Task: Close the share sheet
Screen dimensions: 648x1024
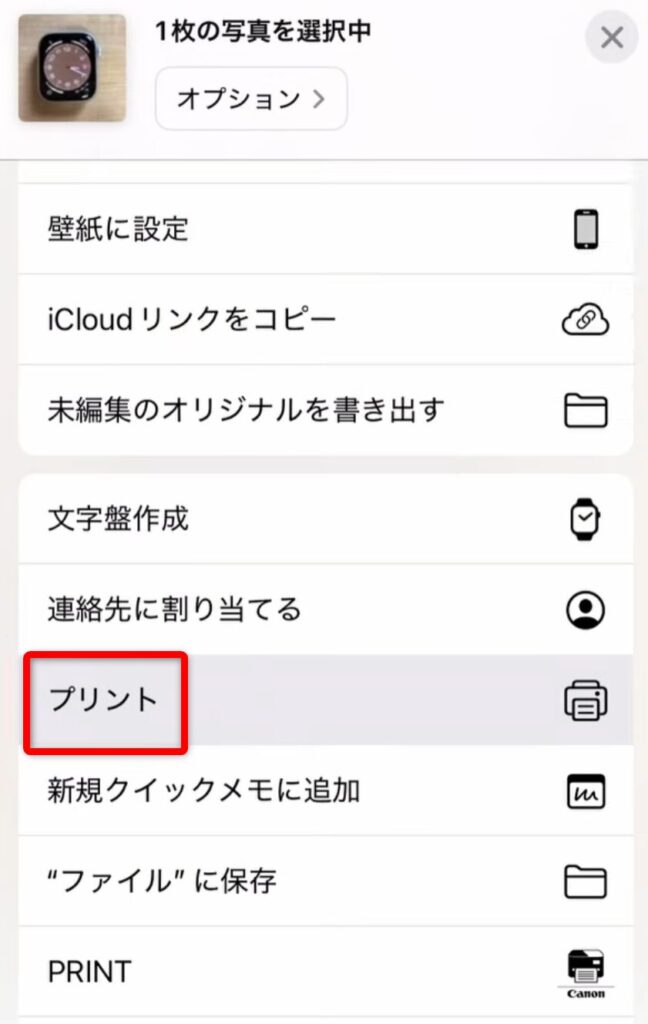Action: [611, 39]
